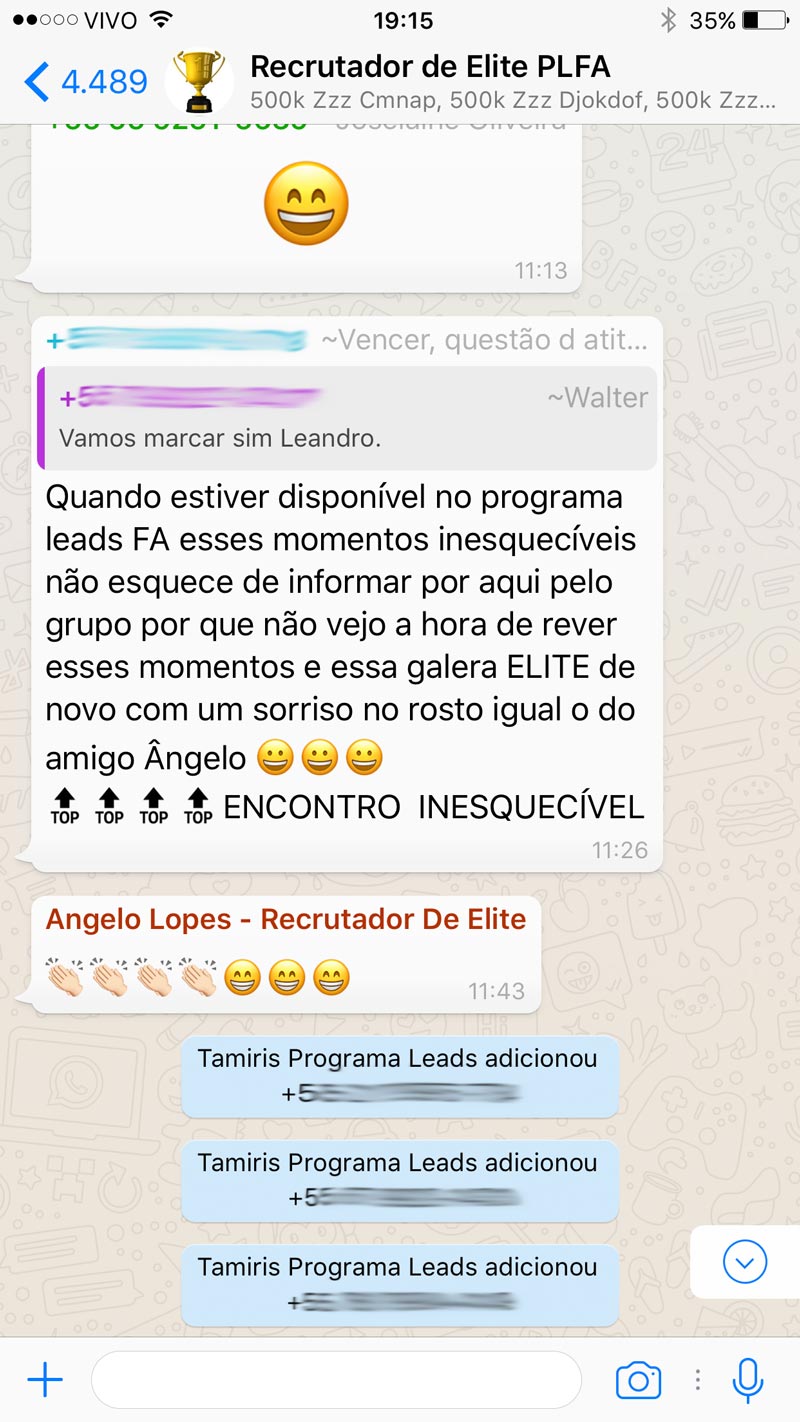
Task: Open the quoted message from Walter
Action: pos(347,418)
